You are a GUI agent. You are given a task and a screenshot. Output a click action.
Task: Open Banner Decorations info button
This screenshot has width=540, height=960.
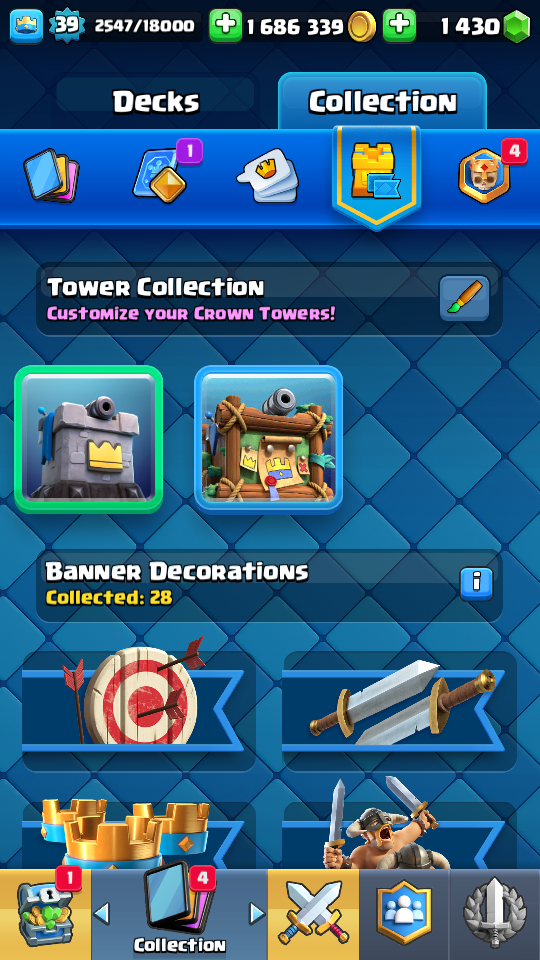click(x=476, y=584)
